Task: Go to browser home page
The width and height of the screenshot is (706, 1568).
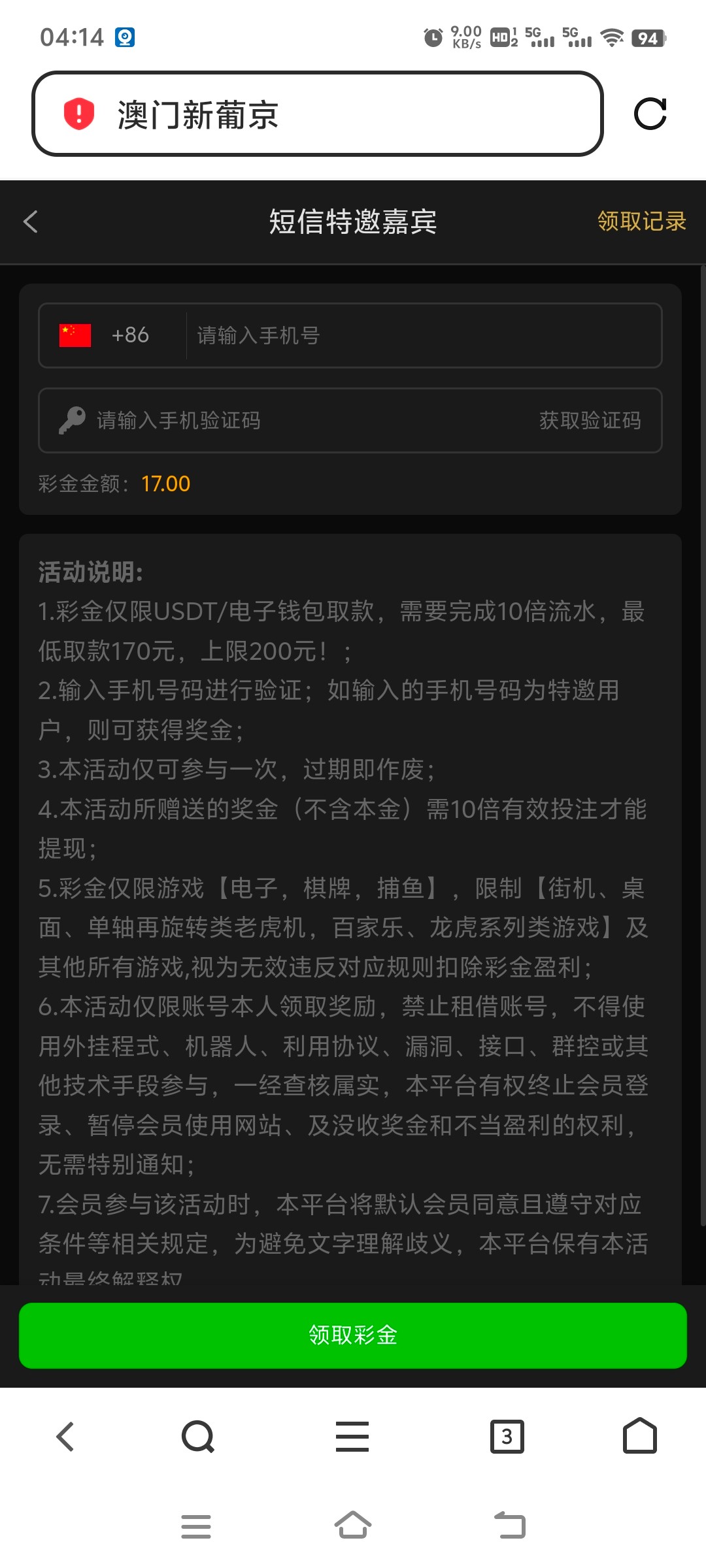Action: click(639, 1437)
